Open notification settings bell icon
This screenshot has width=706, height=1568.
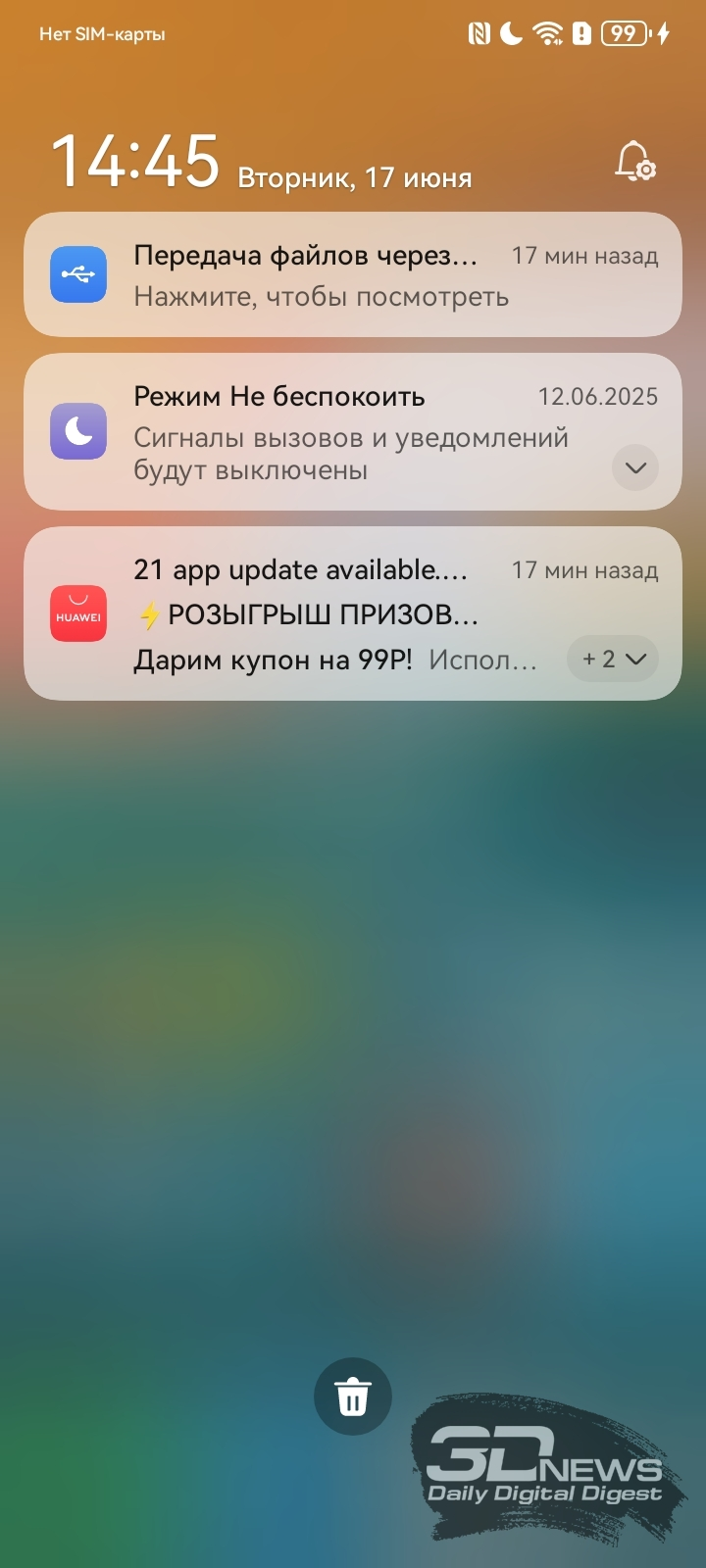(x=635, y=162)
